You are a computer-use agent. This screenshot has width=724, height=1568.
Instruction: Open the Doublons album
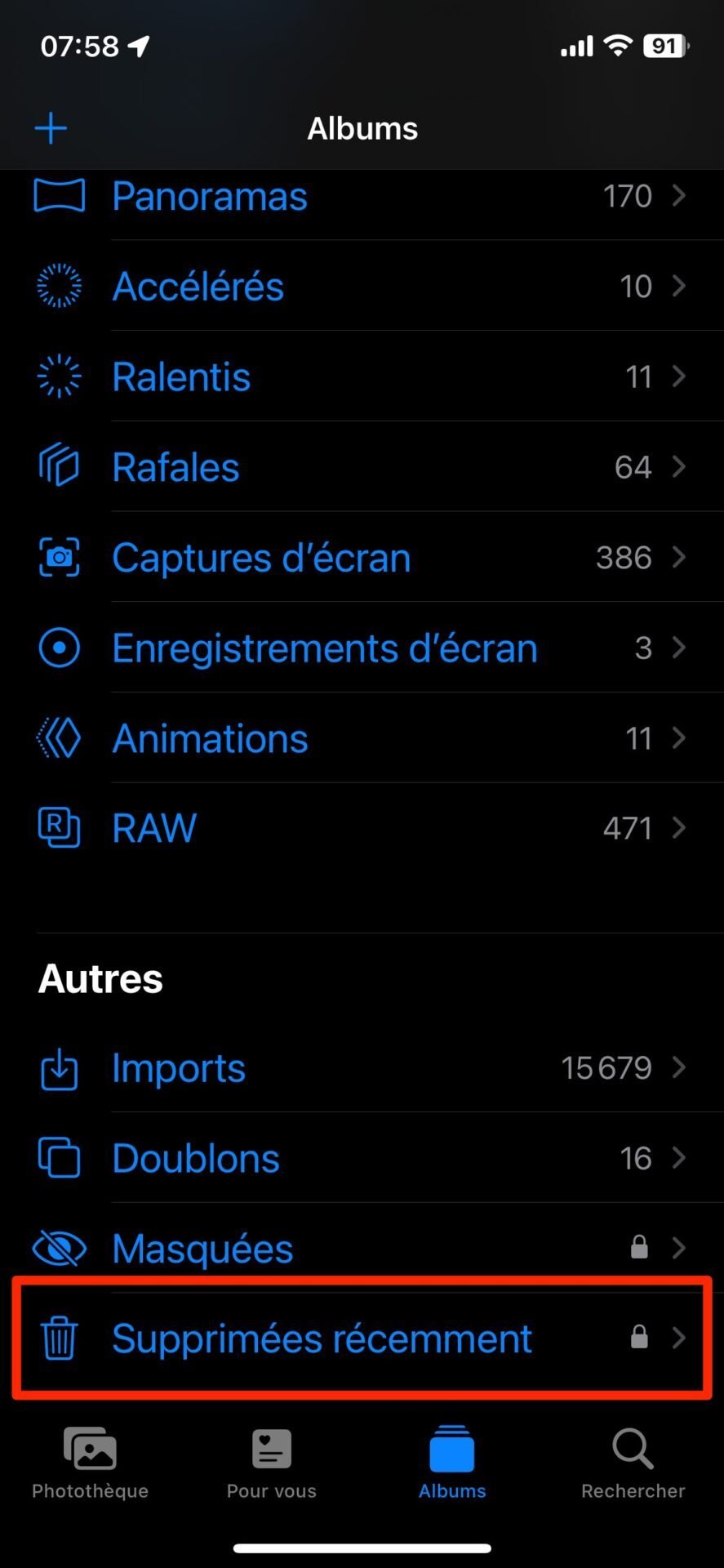(x=362, y=1158)
